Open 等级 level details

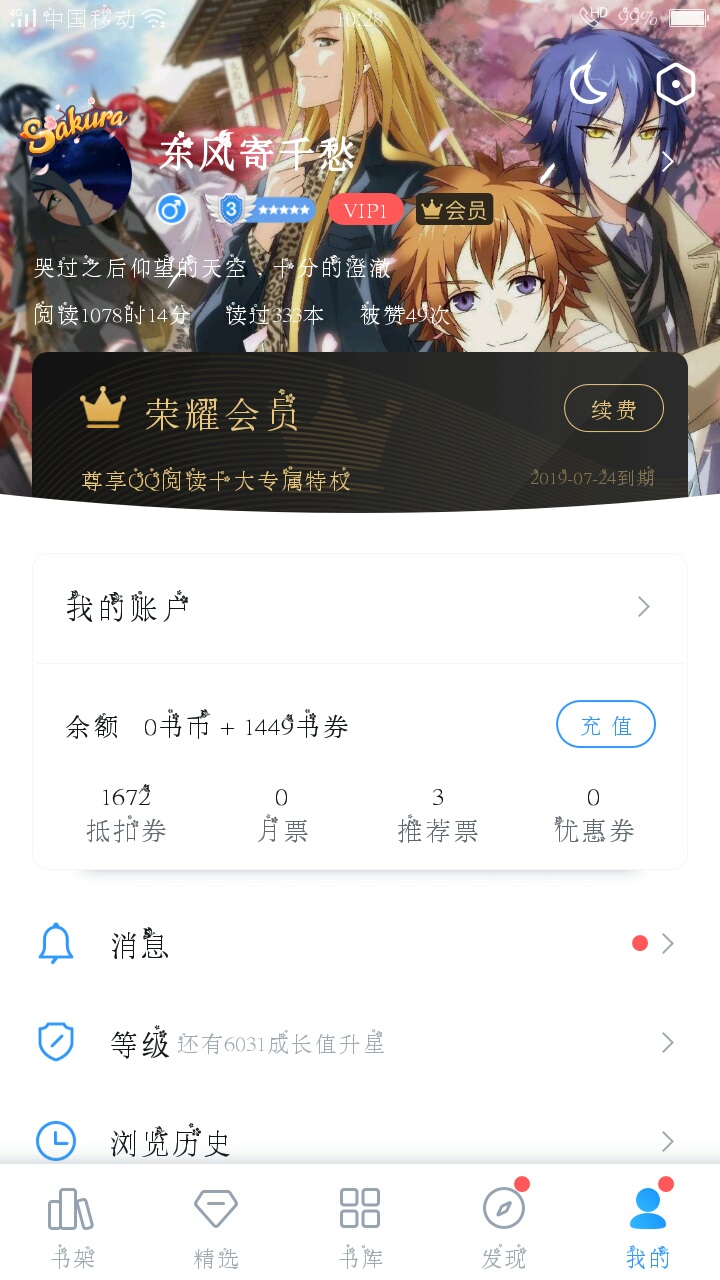360,1043
